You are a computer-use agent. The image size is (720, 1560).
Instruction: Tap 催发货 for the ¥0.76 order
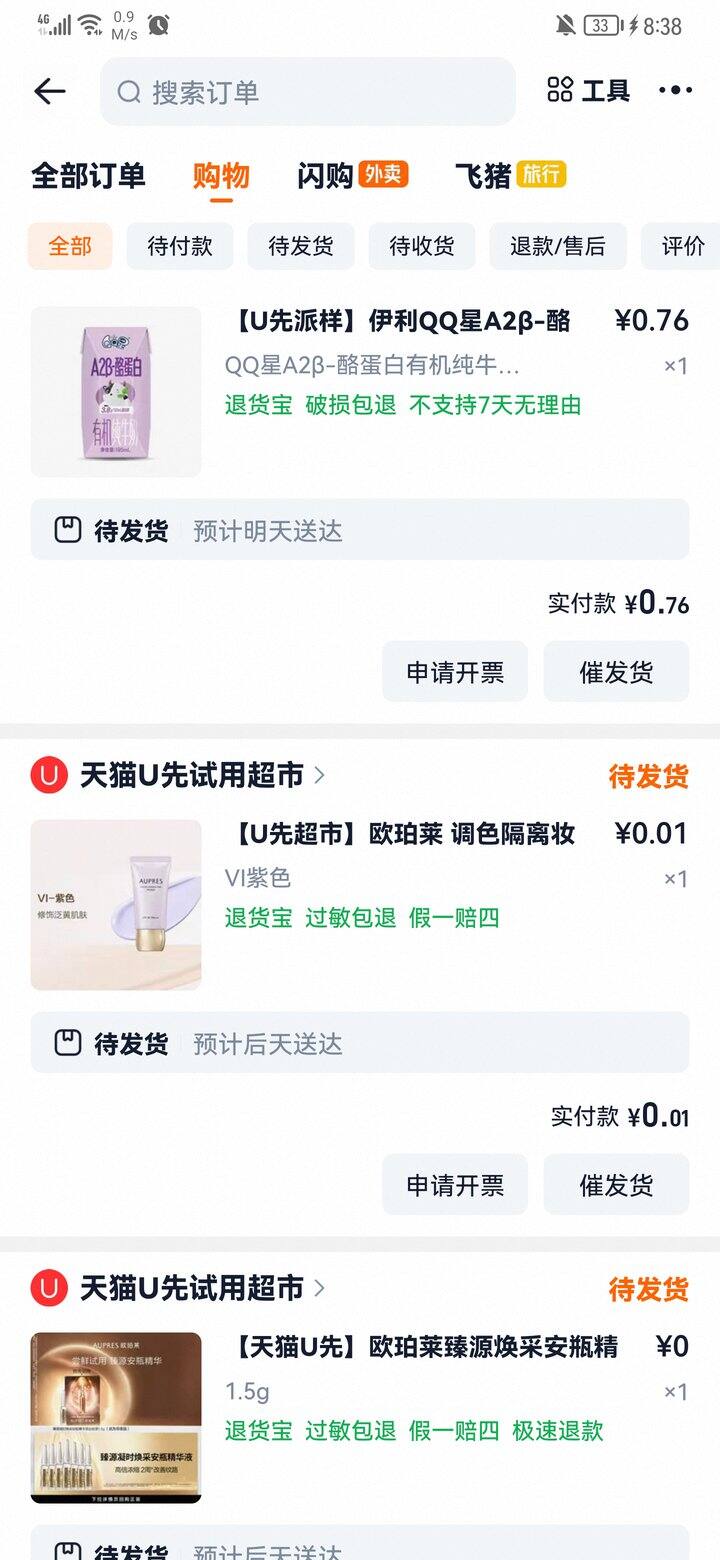coord(616,672)
